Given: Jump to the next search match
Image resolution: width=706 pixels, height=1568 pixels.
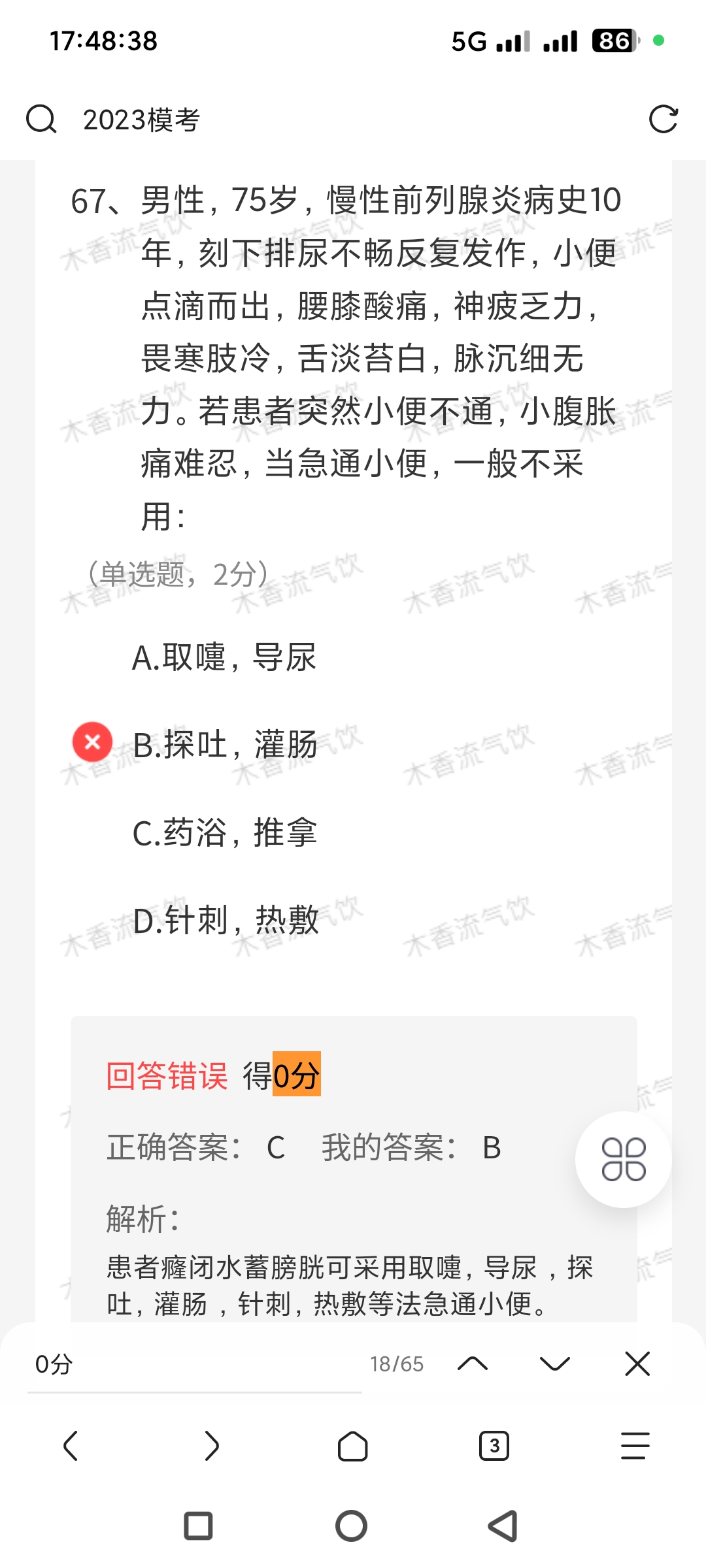Looking at the screenshot, I should pyautogui.click(x=555, y=1364).
